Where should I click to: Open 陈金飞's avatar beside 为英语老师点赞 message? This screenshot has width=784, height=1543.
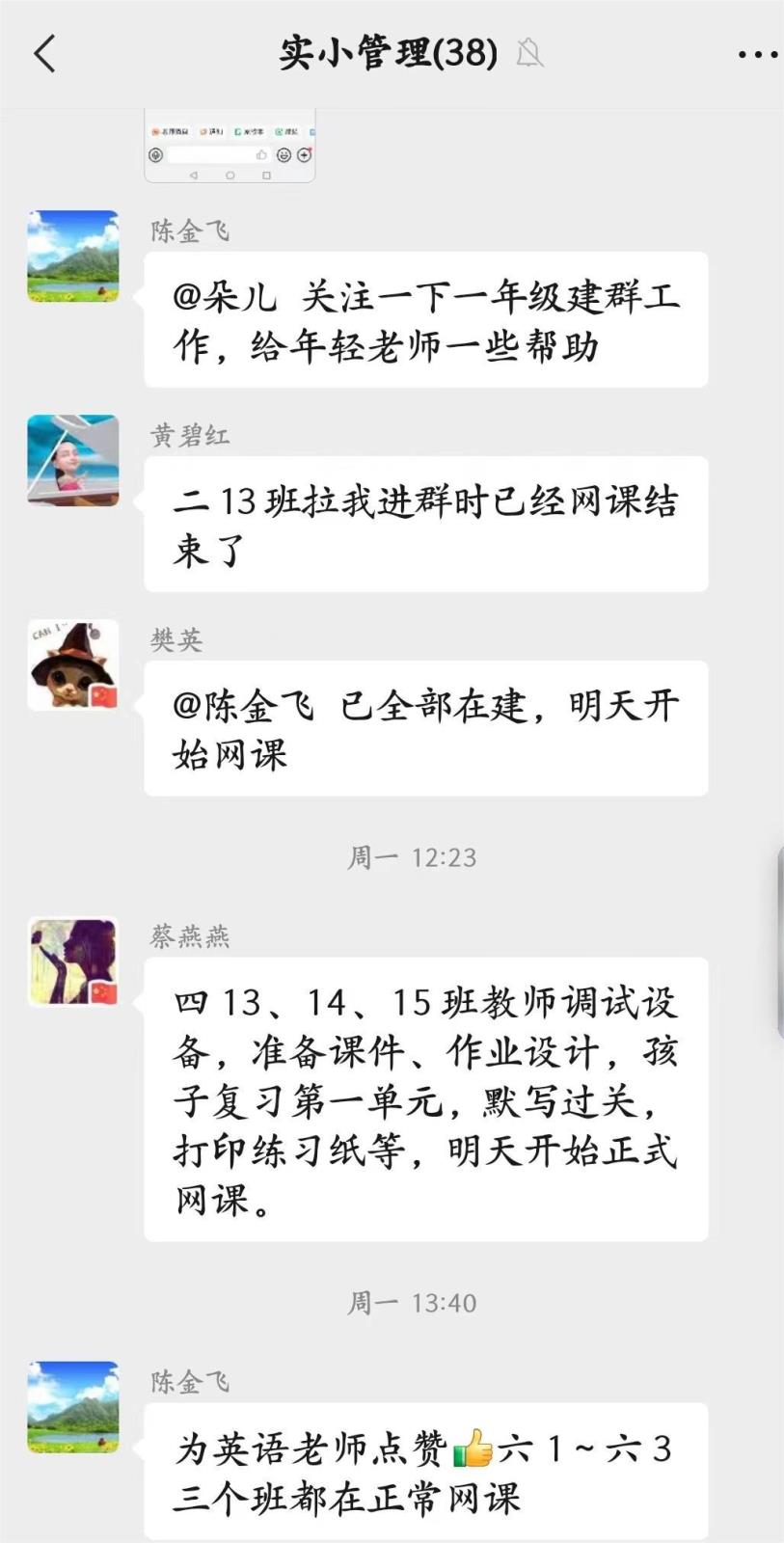[x=73, y=1407]
